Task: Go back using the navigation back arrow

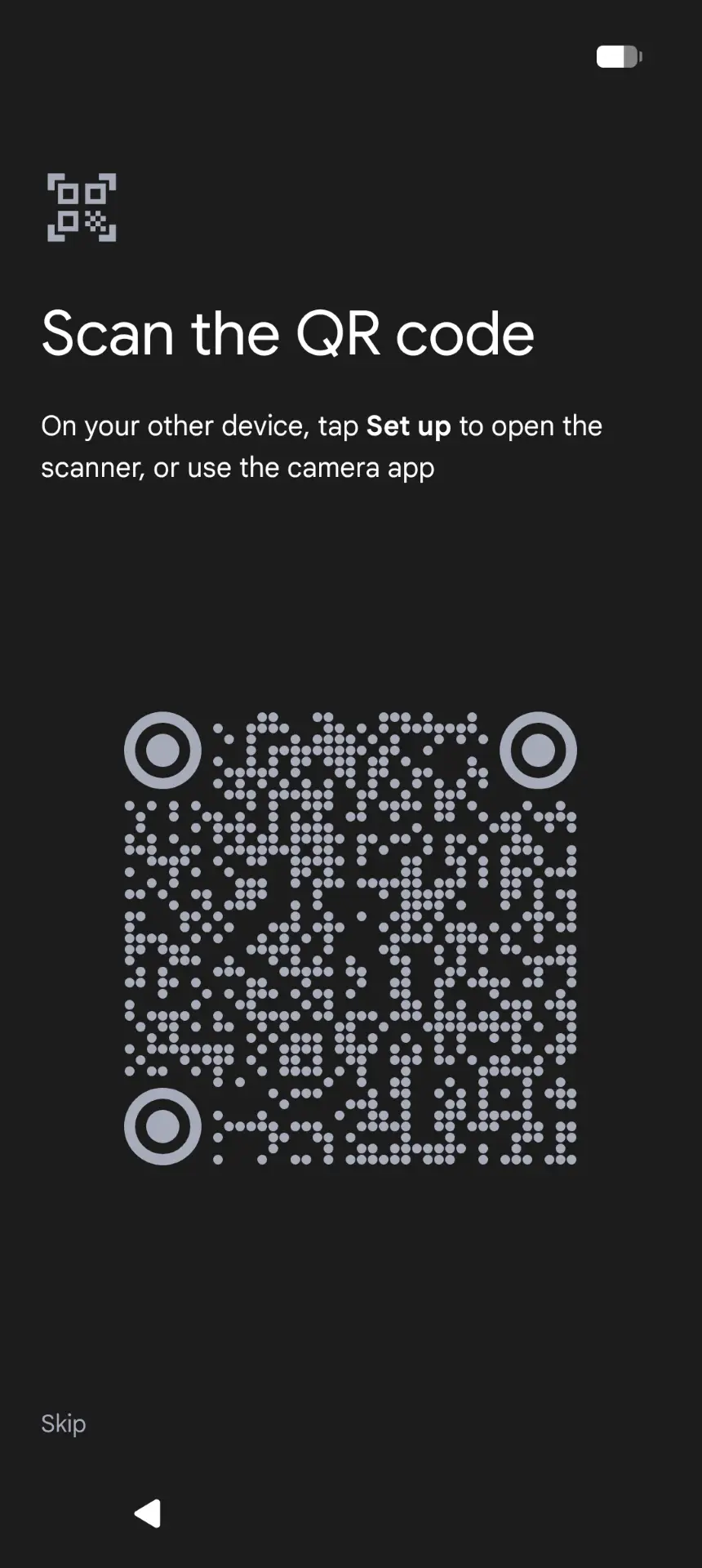Action: [148, 1513]
